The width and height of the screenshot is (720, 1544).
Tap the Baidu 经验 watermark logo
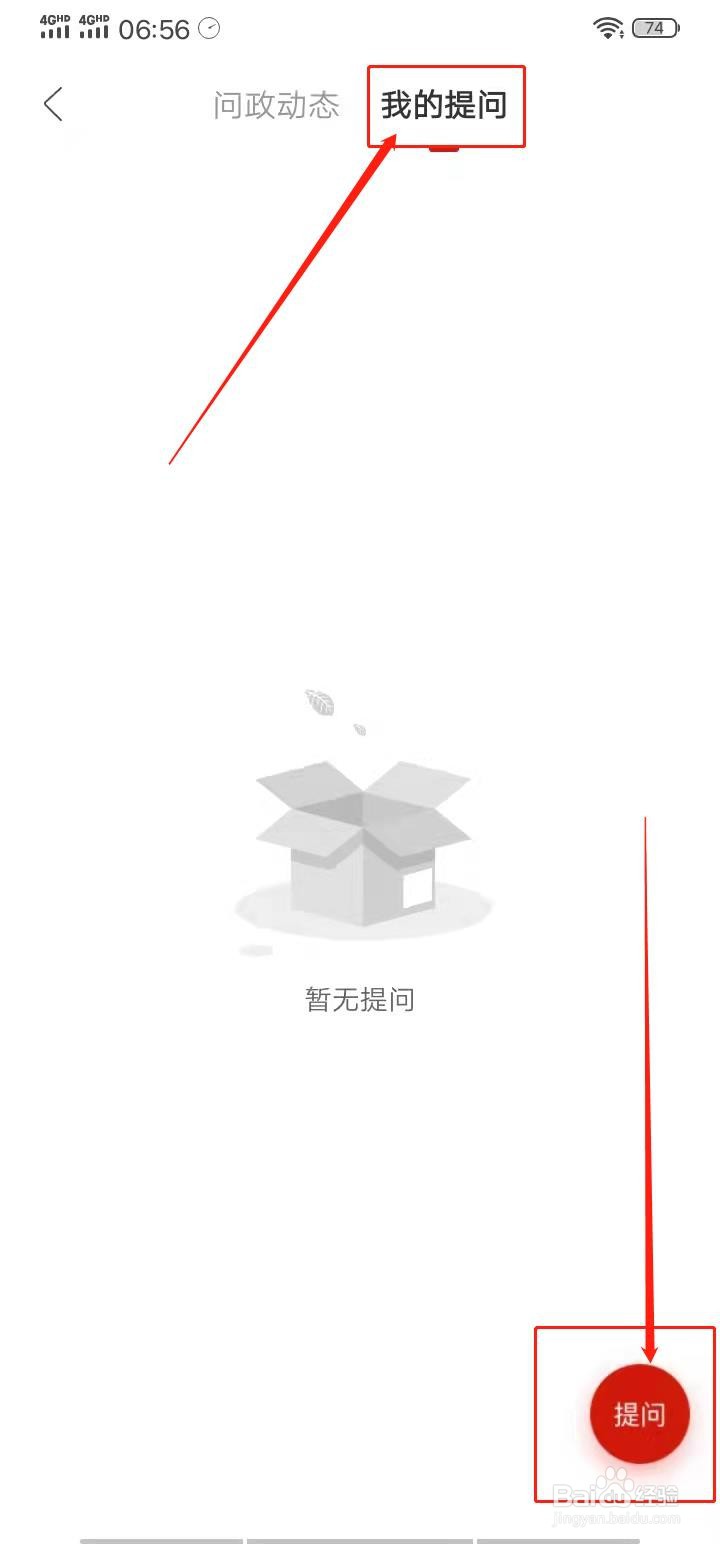614,1491
